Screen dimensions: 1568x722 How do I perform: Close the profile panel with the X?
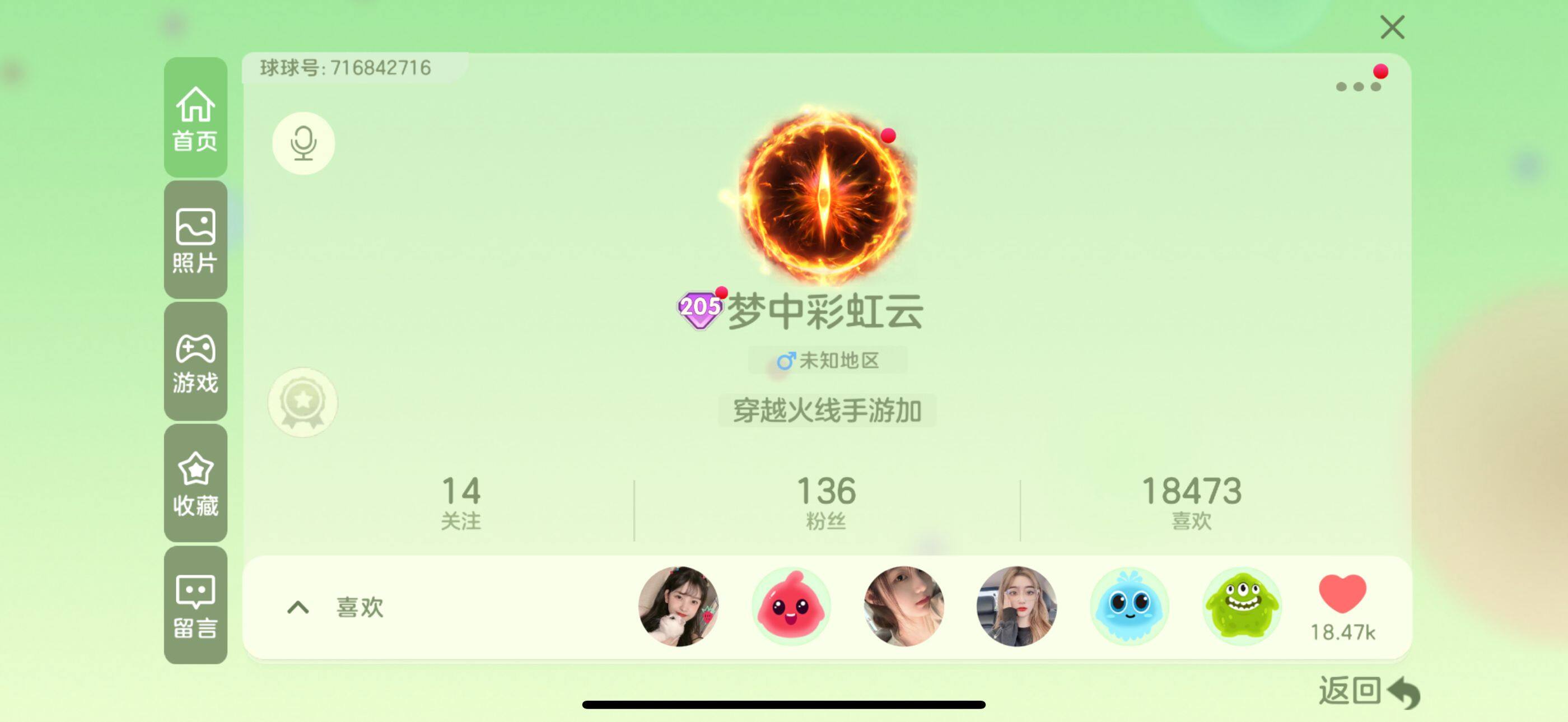click(x=1392, y=27)
